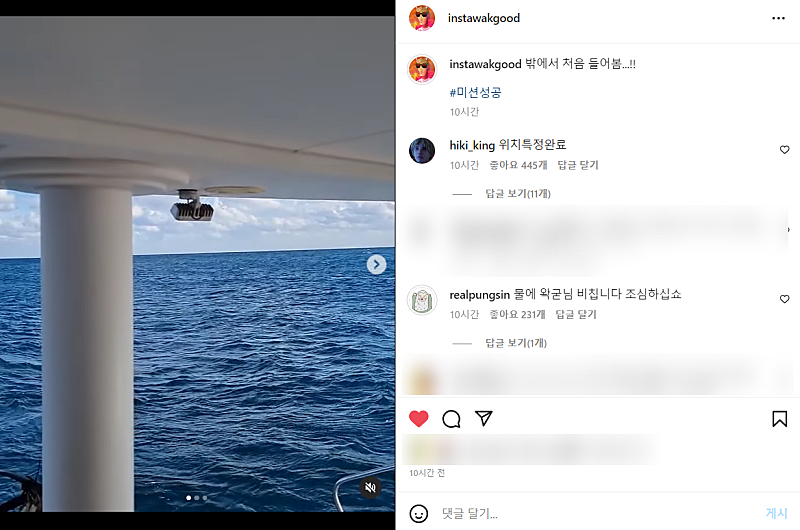Open the instawakgood profile from the header
The width and height of the screenshot is (800, 530).
click(484, 18)
